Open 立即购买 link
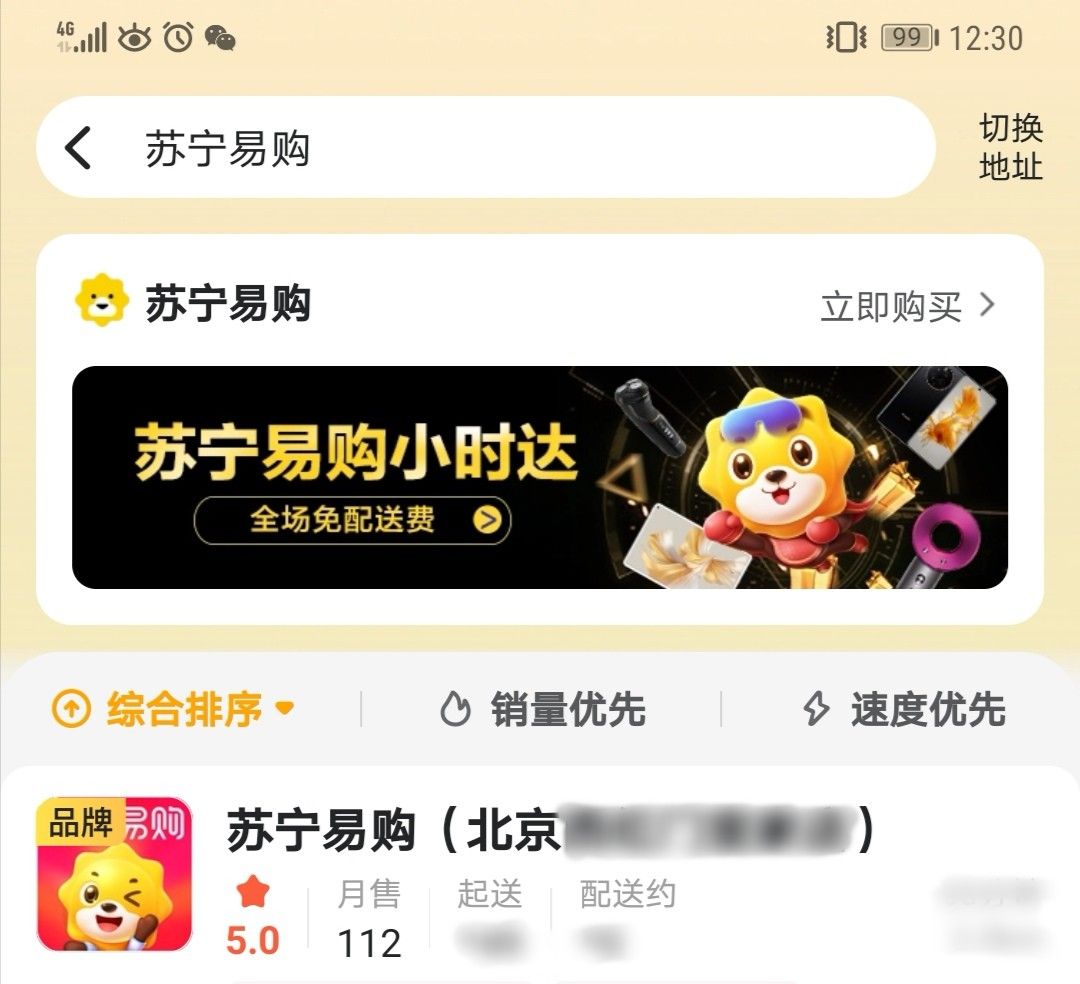This screenshot has height=984, width=1080. click(x=907, y=306)
